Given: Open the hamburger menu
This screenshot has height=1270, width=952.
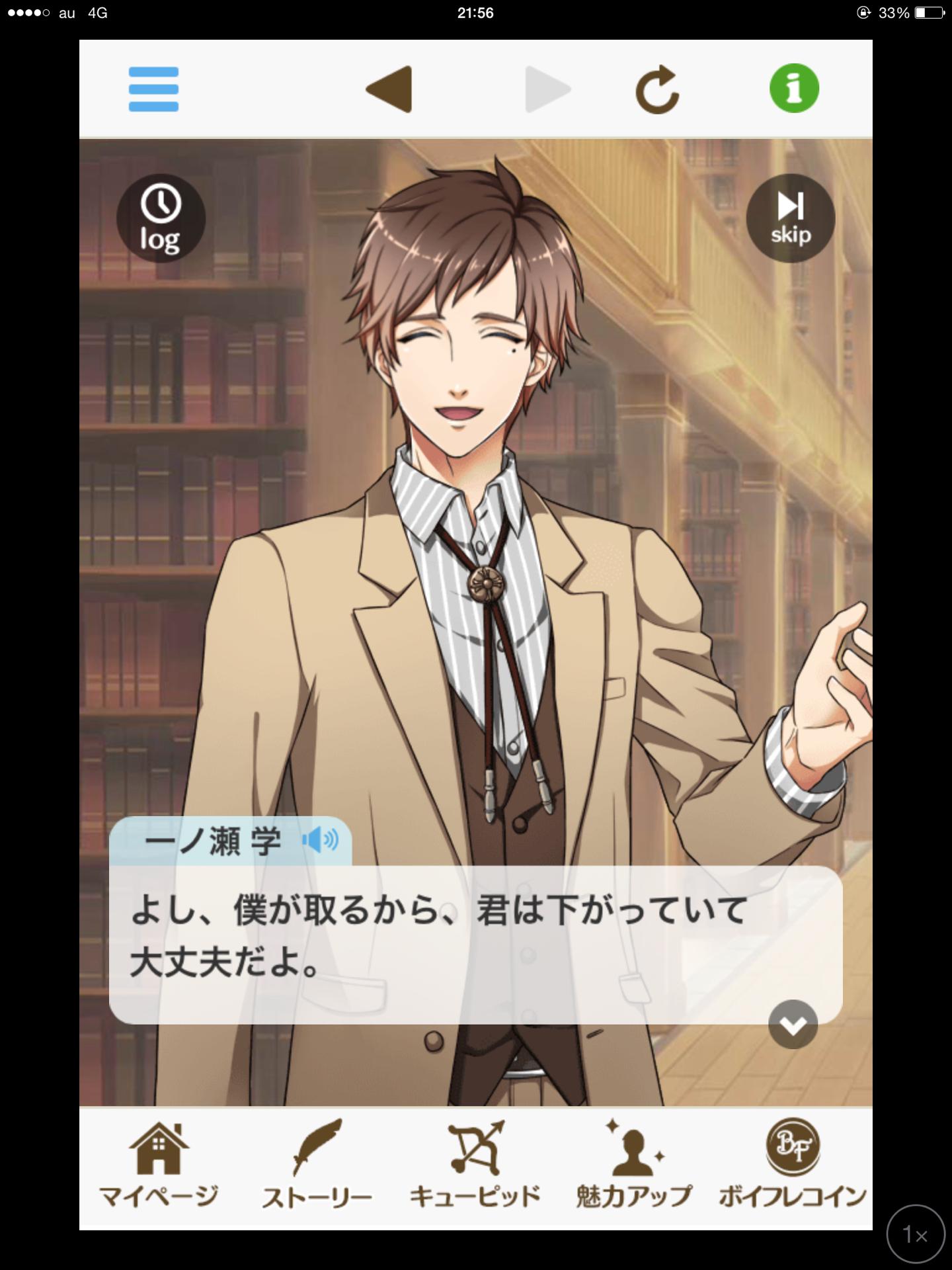Looking at the screenshot, I should pos(153,89).
